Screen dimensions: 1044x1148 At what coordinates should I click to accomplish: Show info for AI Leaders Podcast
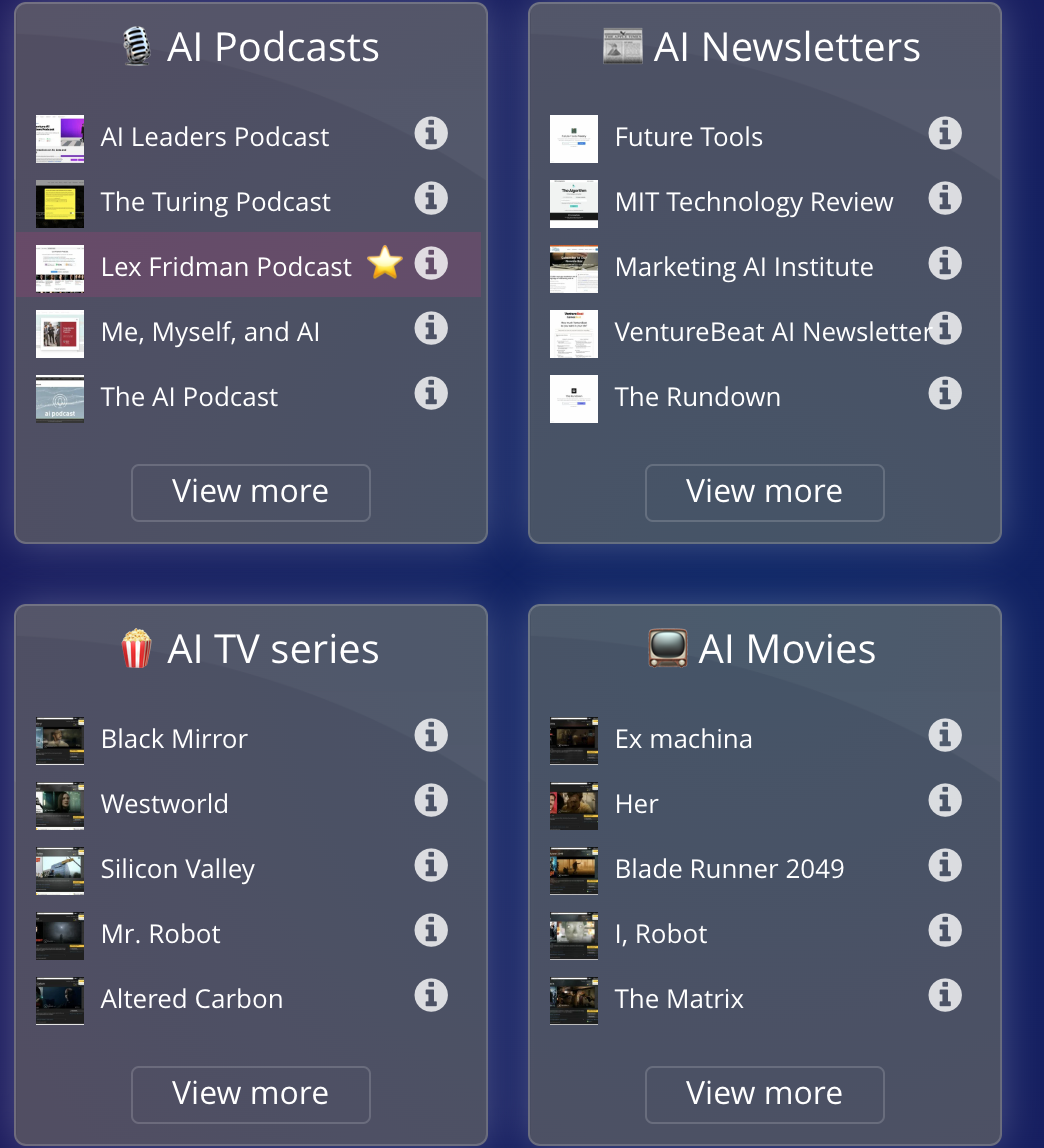click(431, 133)
